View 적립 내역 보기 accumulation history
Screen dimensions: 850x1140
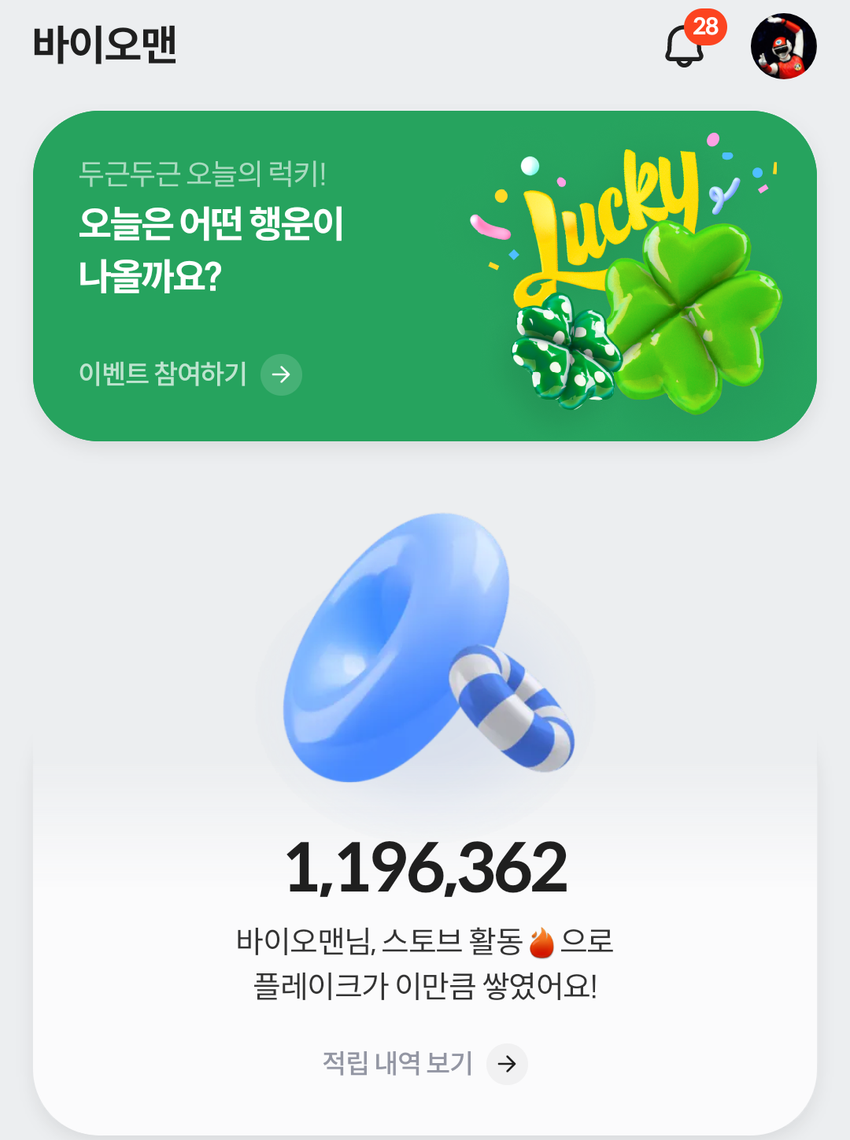tap(424, 1063)
